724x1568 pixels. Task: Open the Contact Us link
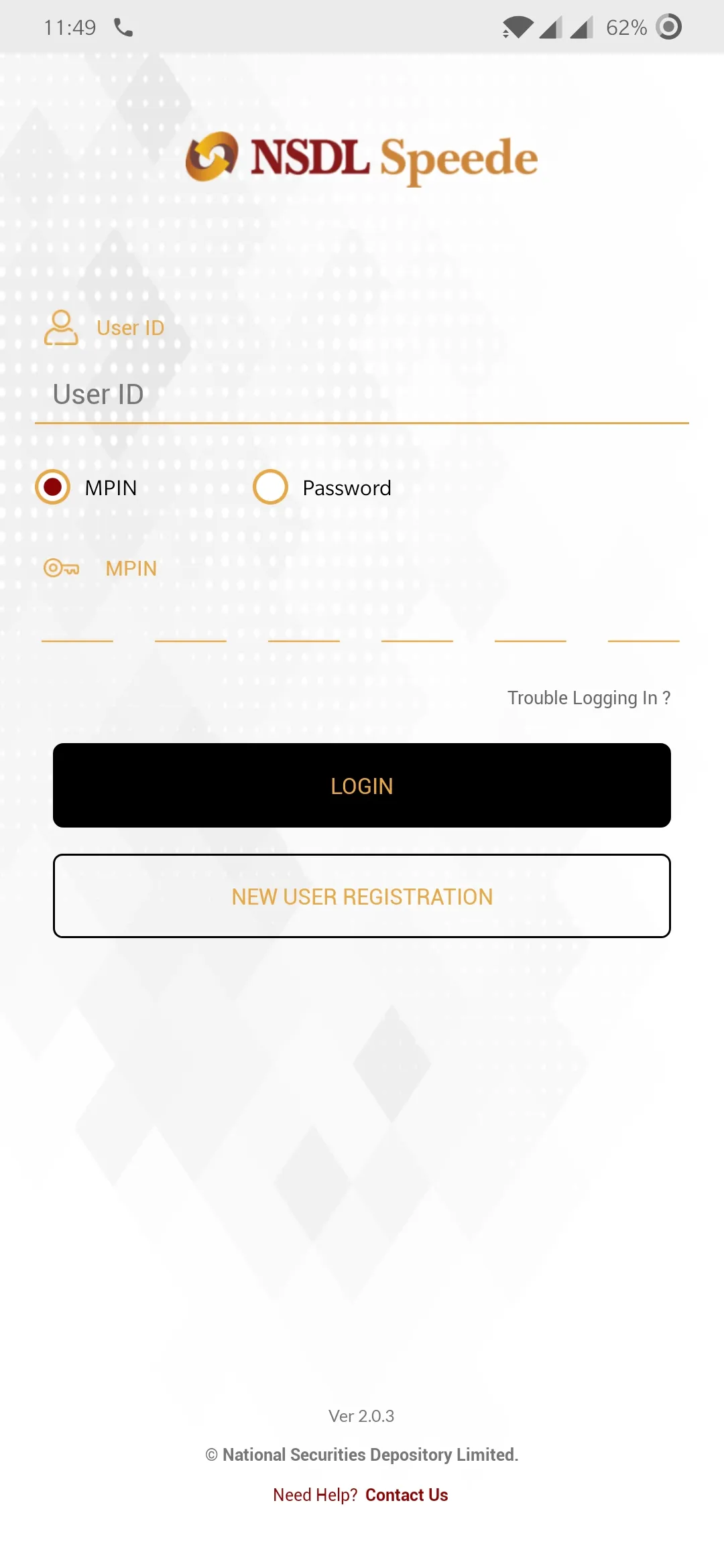point(406,1495)
